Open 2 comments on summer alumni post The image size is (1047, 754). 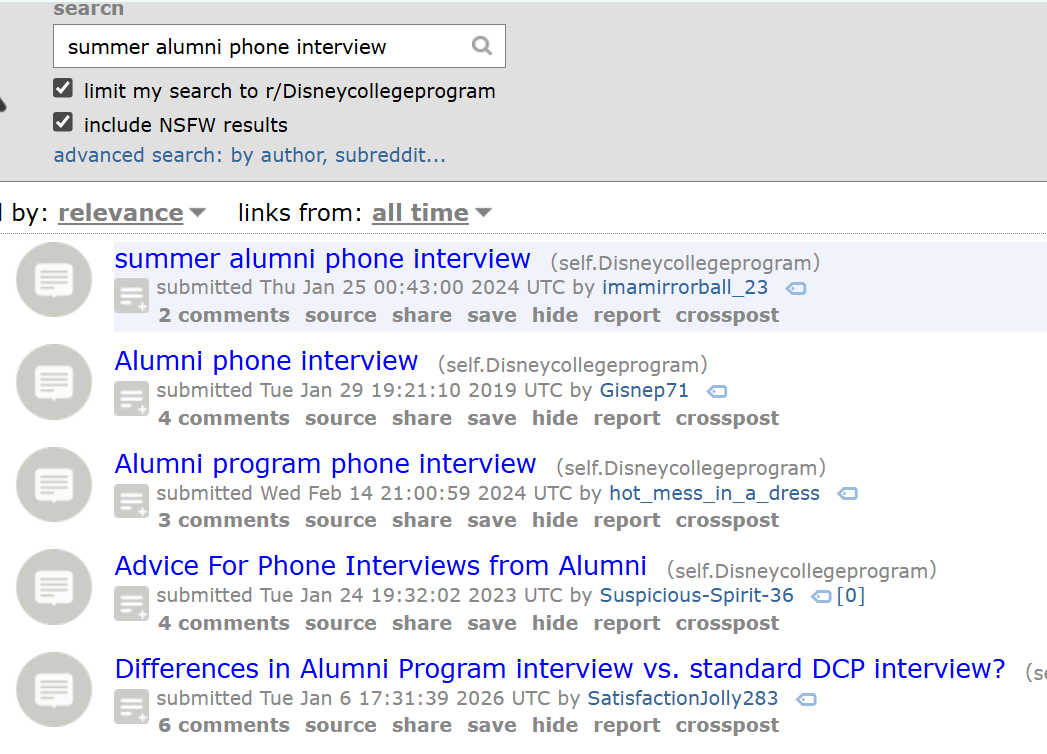[x=223, y=315]
